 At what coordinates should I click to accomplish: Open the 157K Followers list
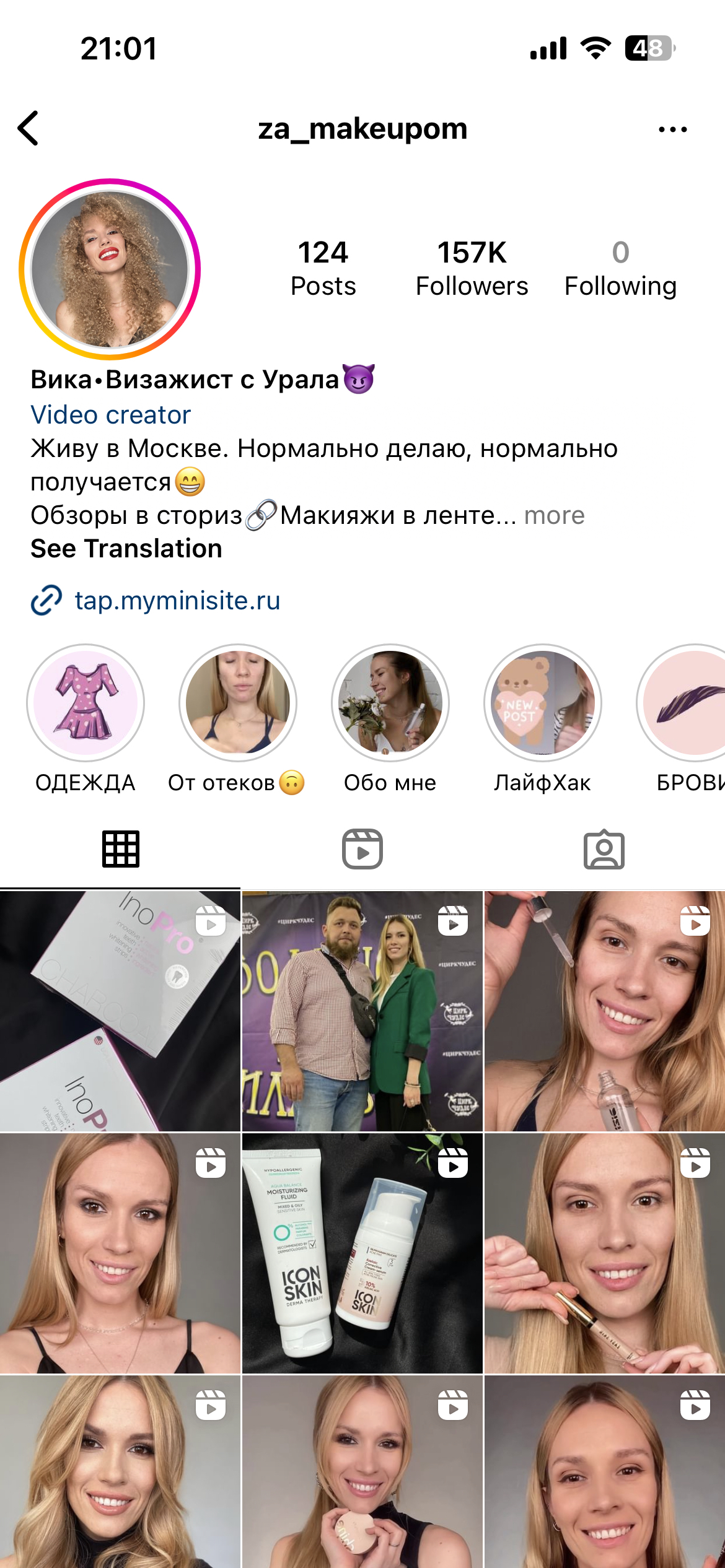472,269
